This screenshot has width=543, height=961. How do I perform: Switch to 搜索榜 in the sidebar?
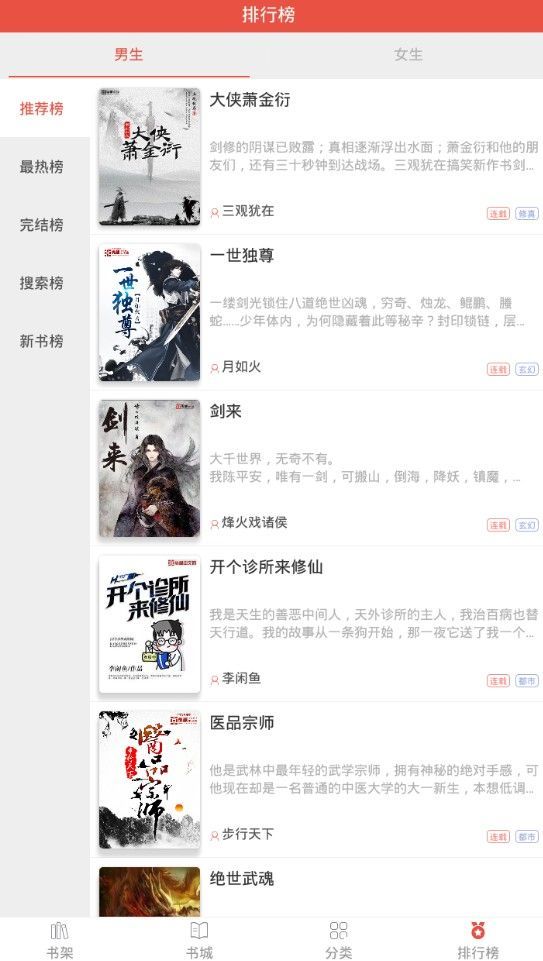(42, 283)
